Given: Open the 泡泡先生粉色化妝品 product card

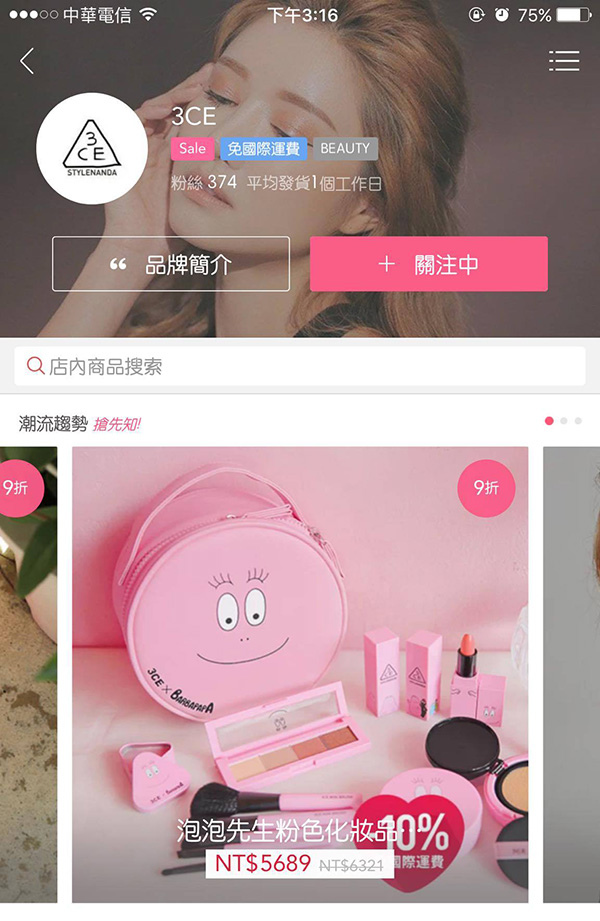Looking at the screenshot, I should click(x=300, y=670).
